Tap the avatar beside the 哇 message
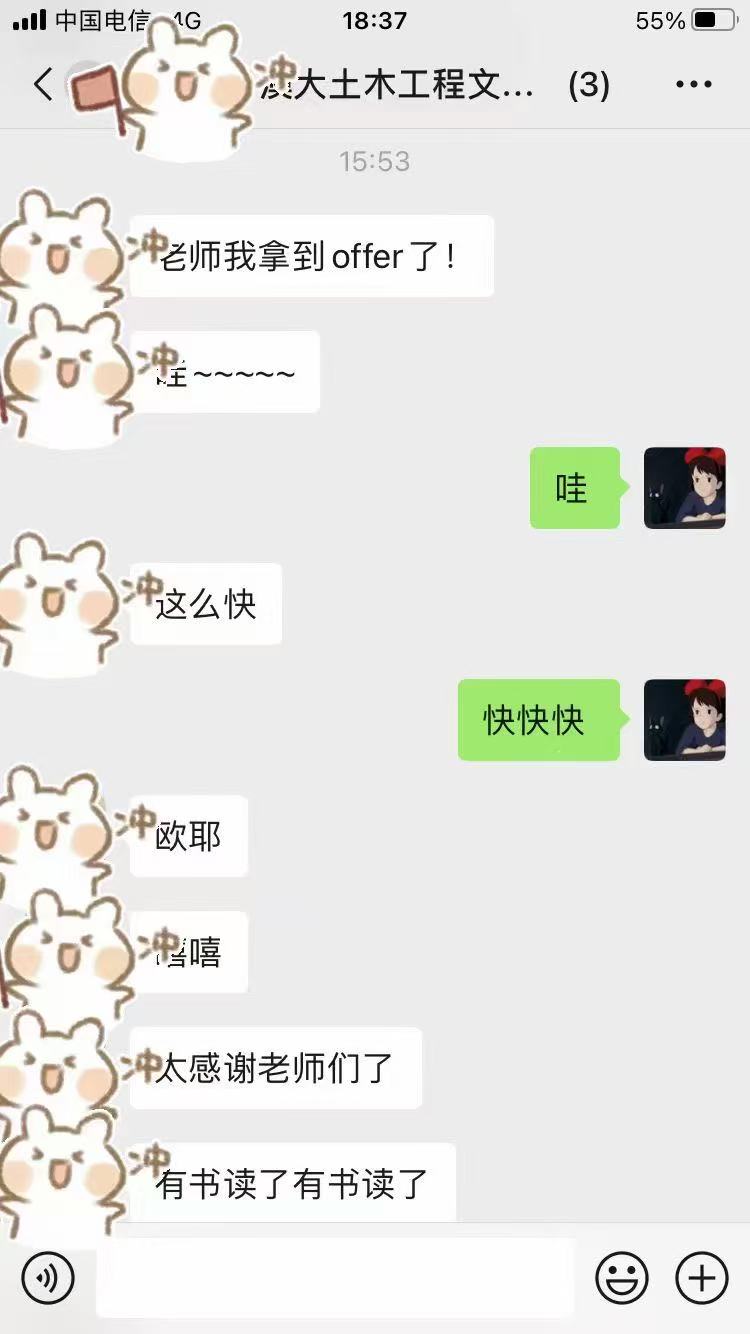750x1334 pixels. (684, 488)
